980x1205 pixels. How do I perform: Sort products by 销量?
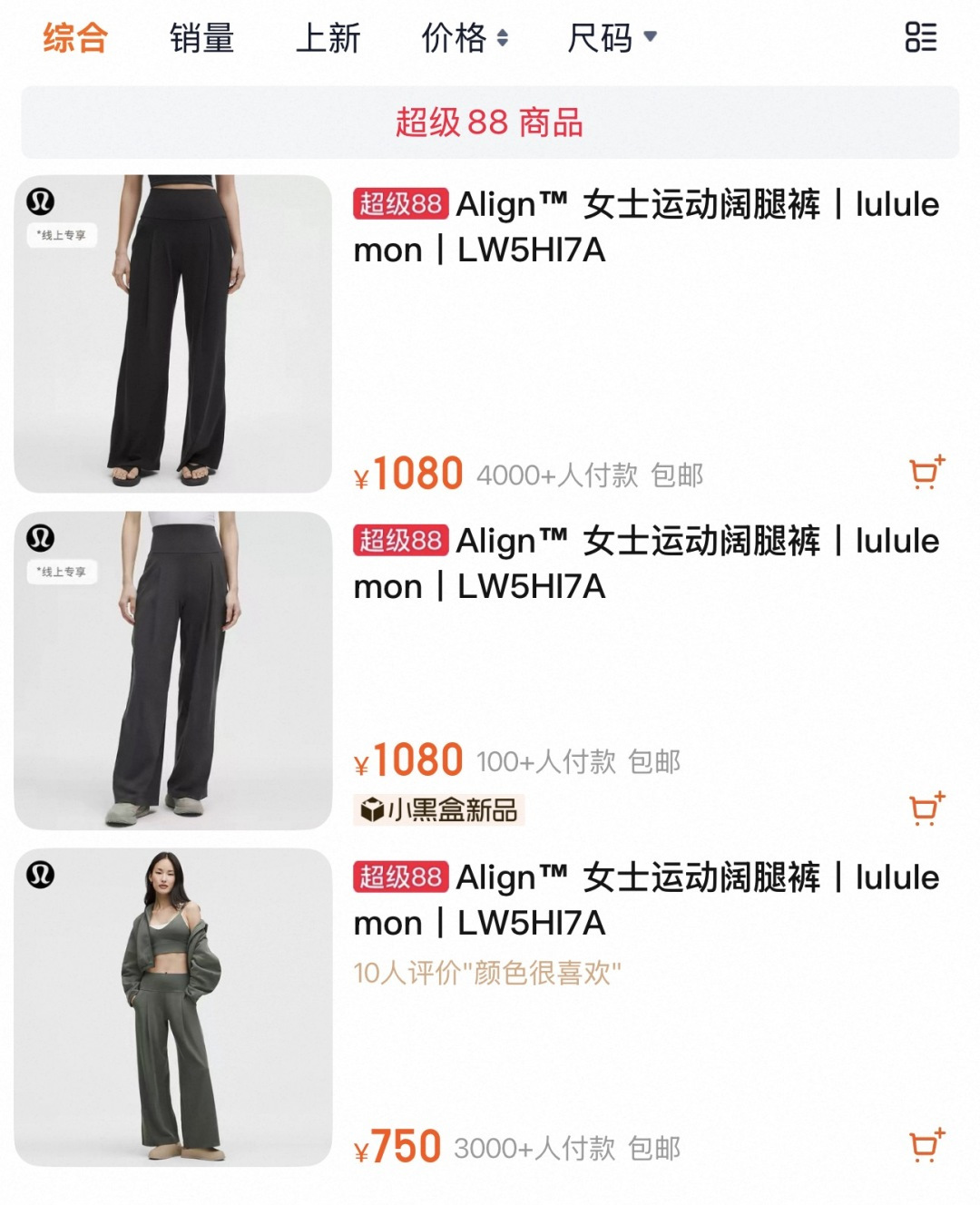tap(201, 38)
